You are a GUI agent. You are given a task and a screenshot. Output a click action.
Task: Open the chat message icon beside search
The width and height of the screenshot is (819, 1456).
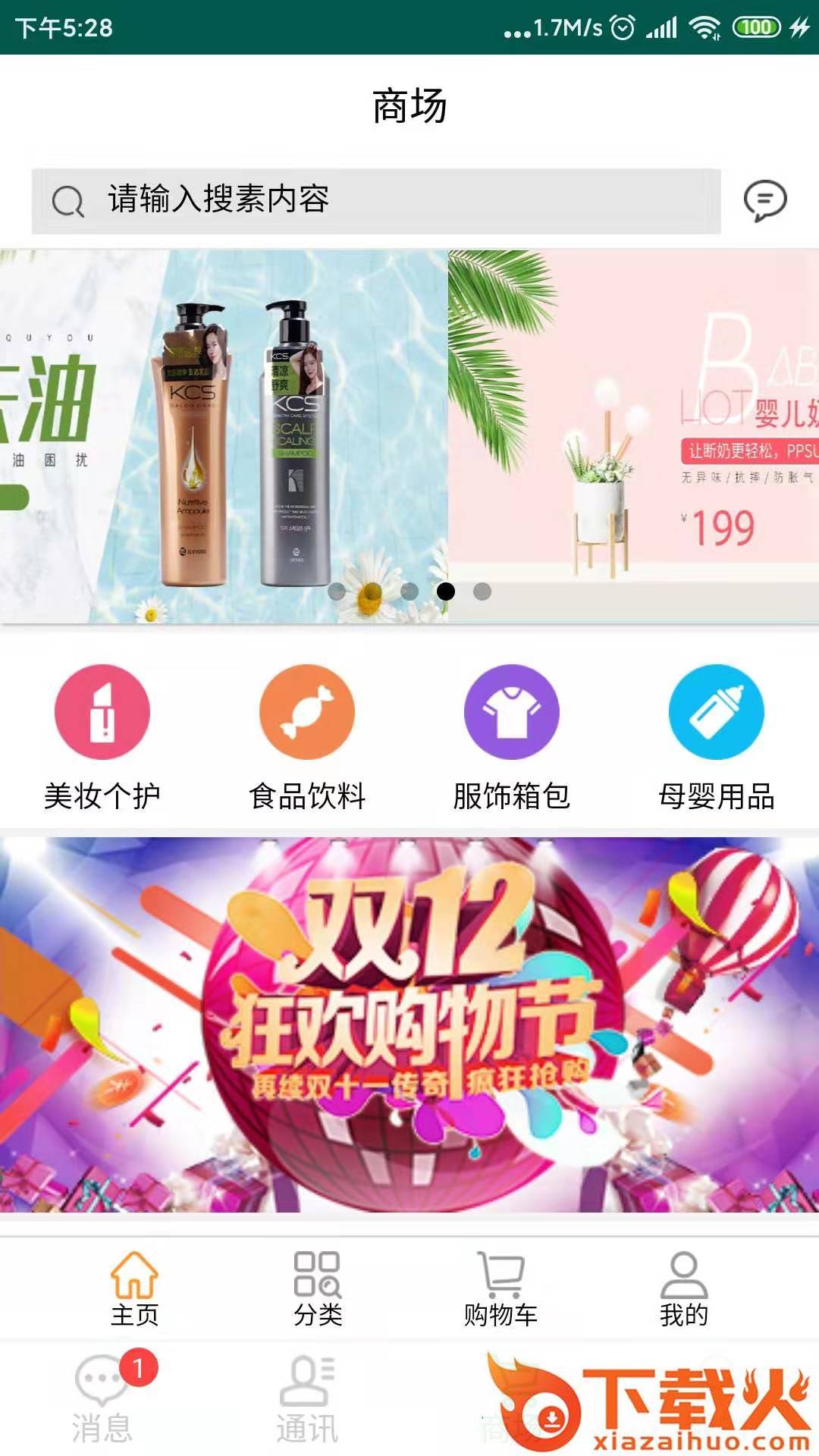click(x=764, y=201)
